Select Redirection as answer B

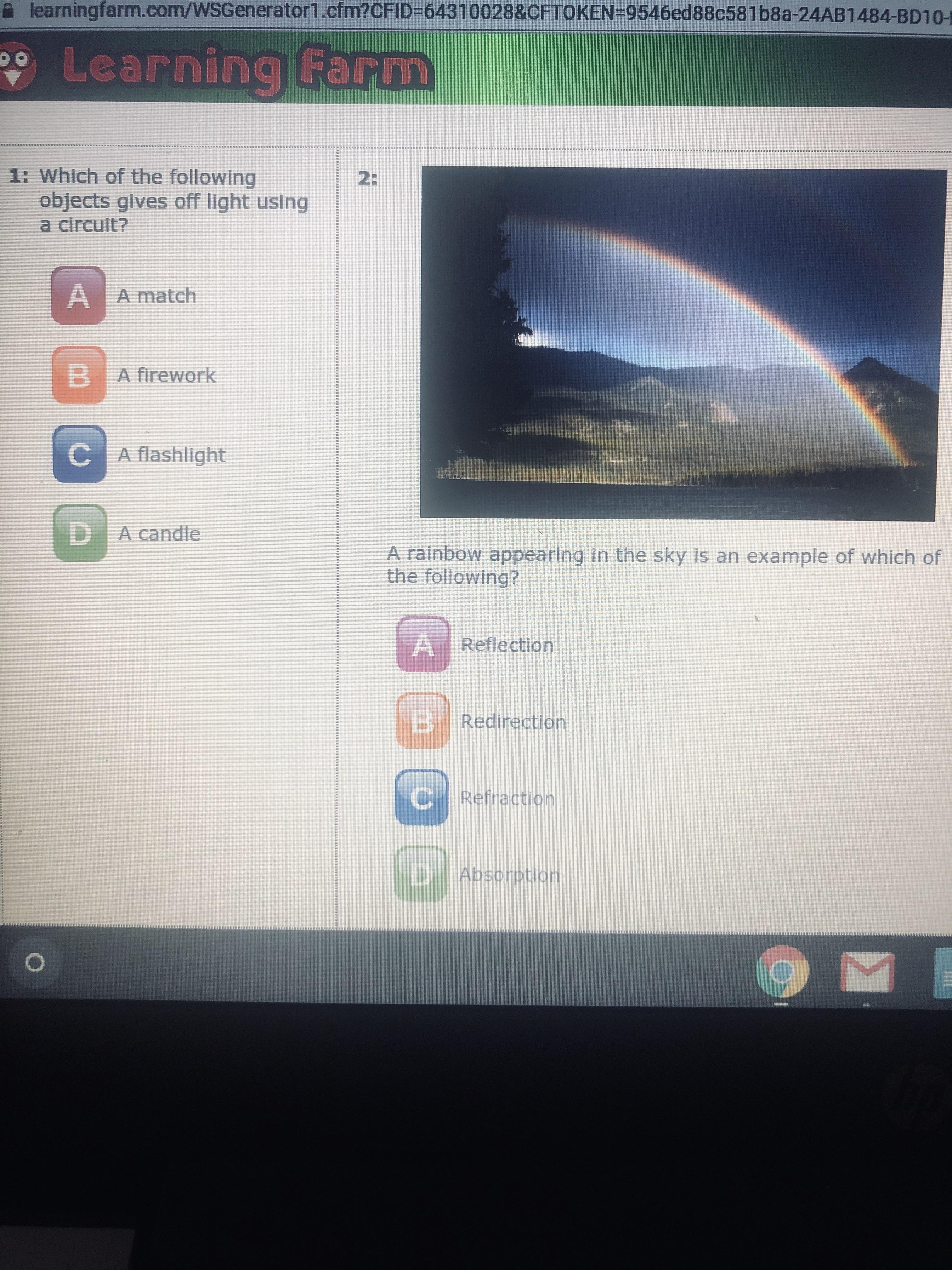click(422, 721)
